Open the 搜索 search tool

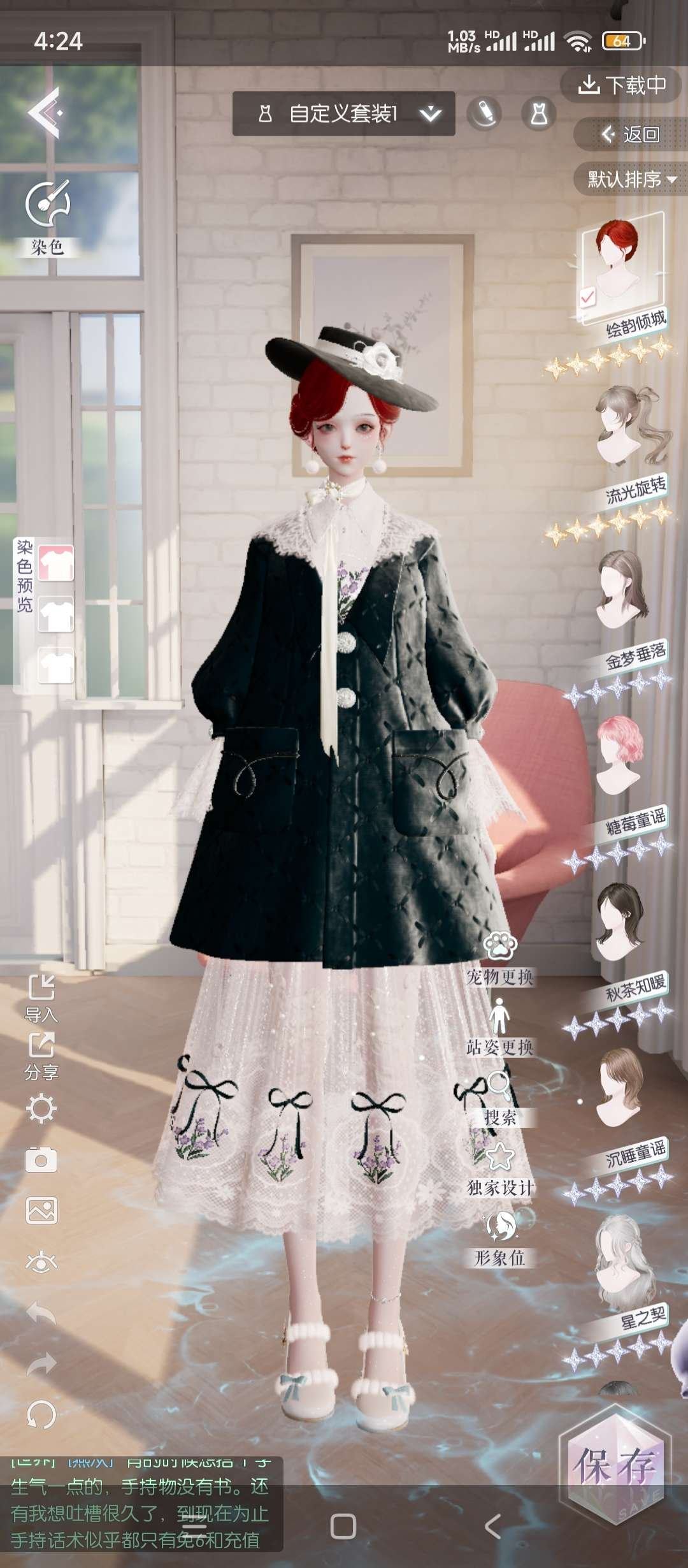pos(500,1096)
